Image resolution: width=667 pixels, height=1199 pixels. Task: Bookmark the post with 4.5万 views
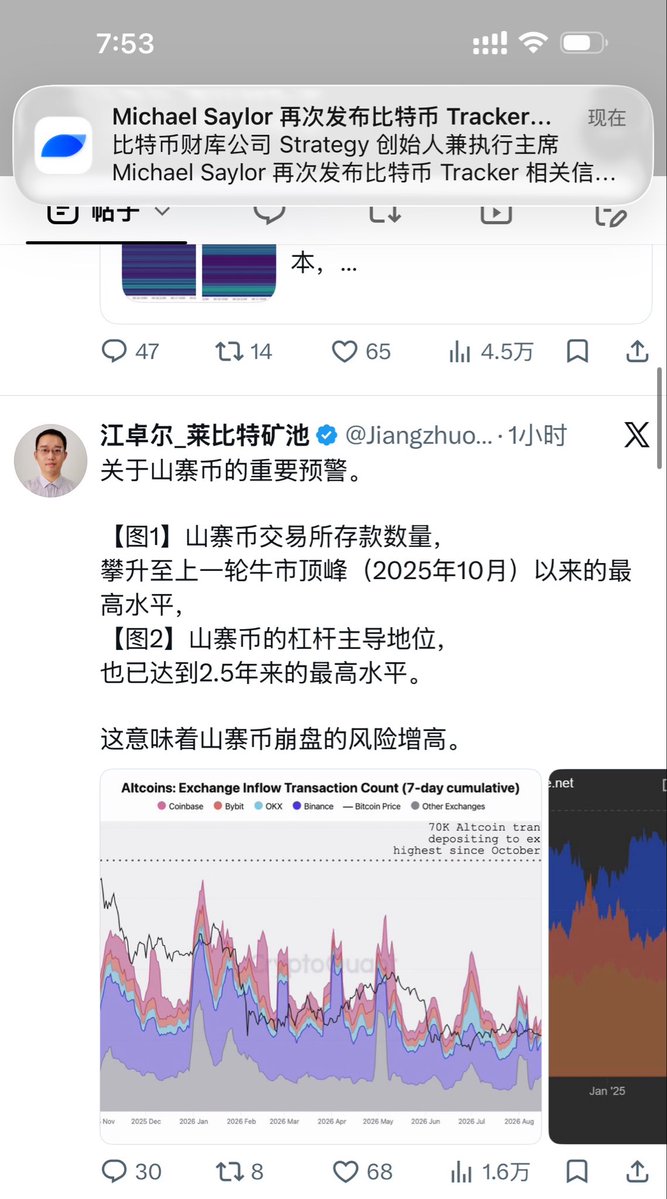click(578, 351)
